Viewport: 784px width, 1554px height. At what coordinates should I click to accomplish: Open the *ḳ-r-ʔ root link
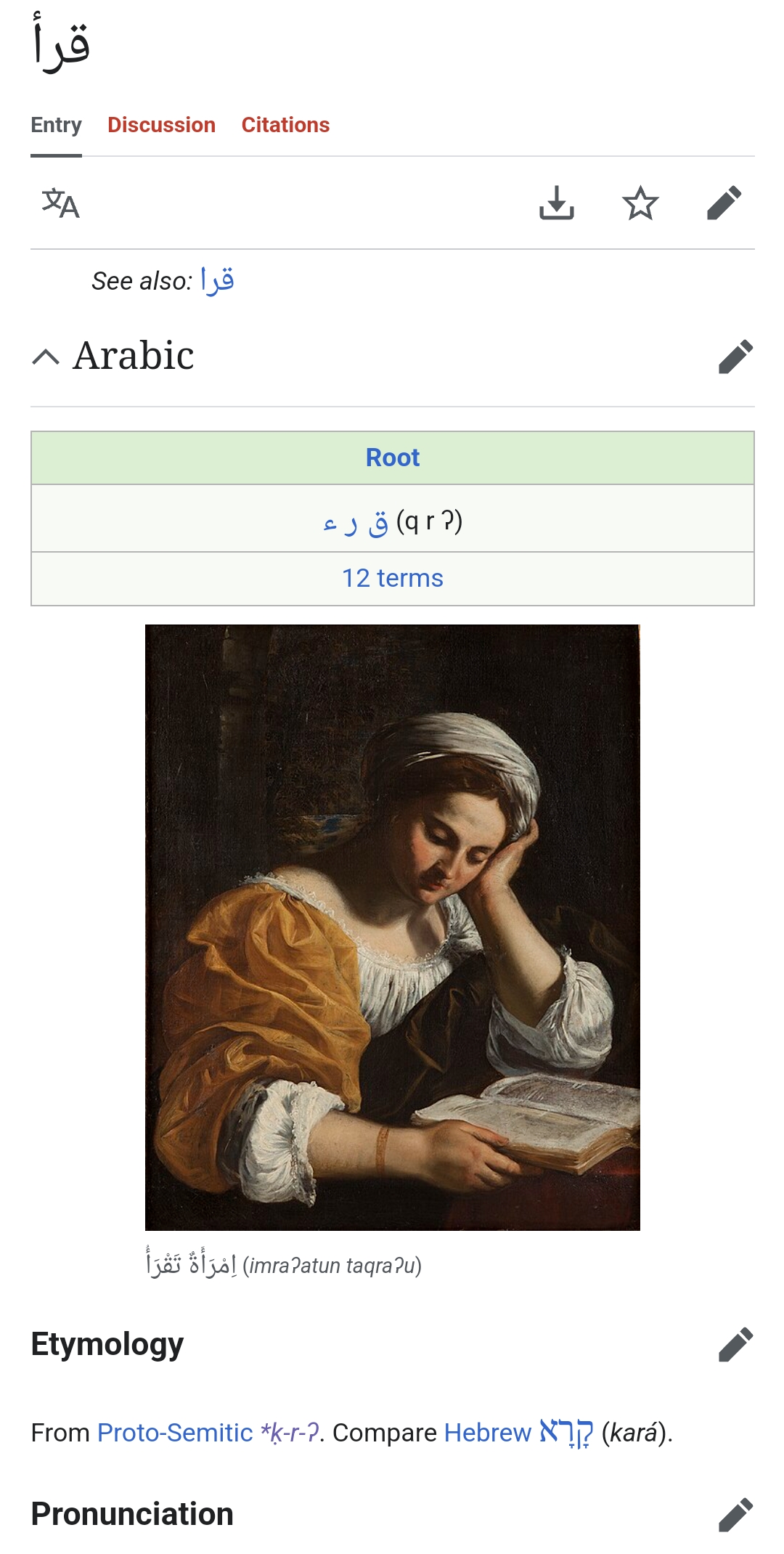(290, 1433)
